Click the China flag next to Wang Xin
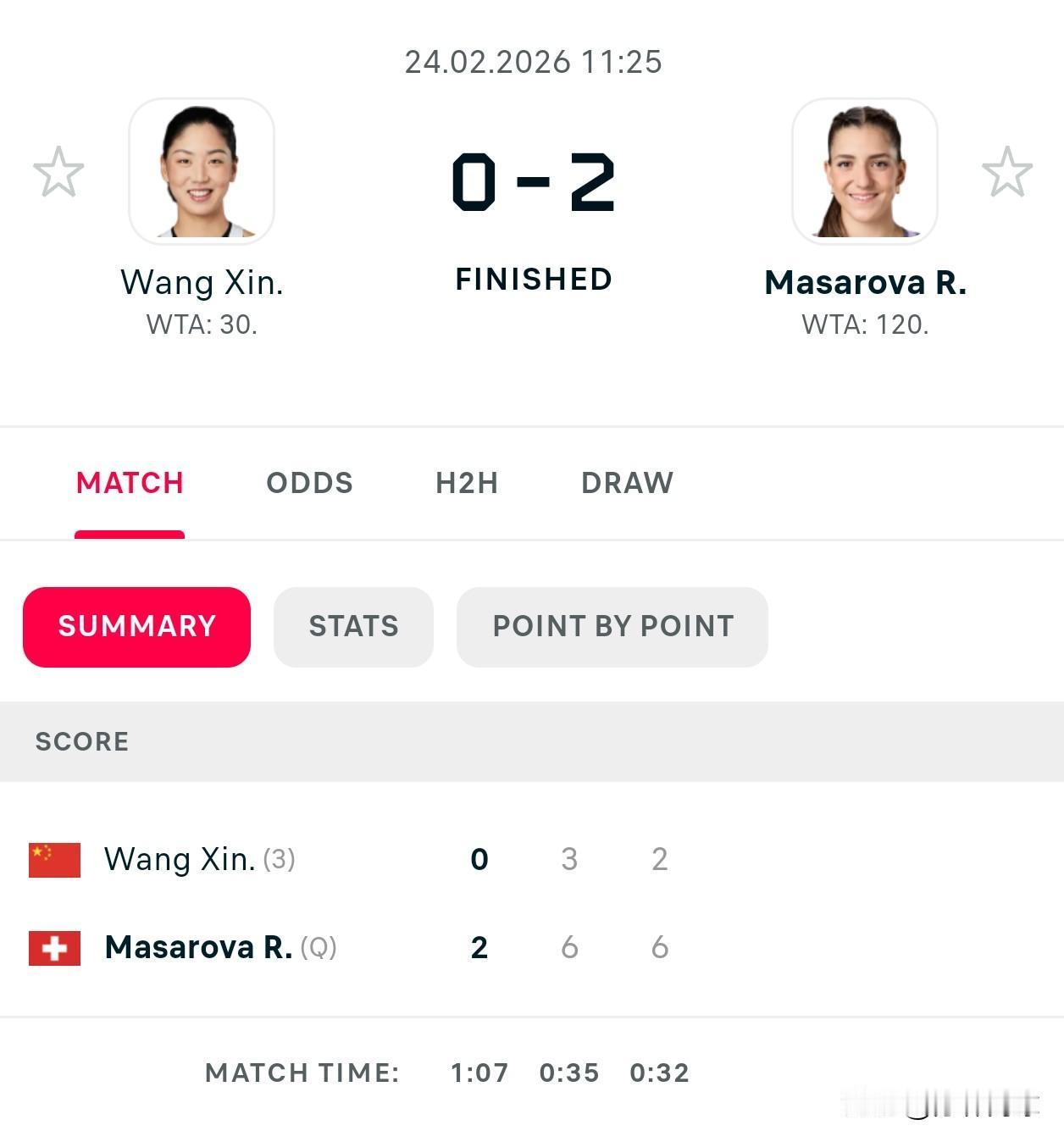The height and width of the screenshot is (1142, 1064). 54,858
